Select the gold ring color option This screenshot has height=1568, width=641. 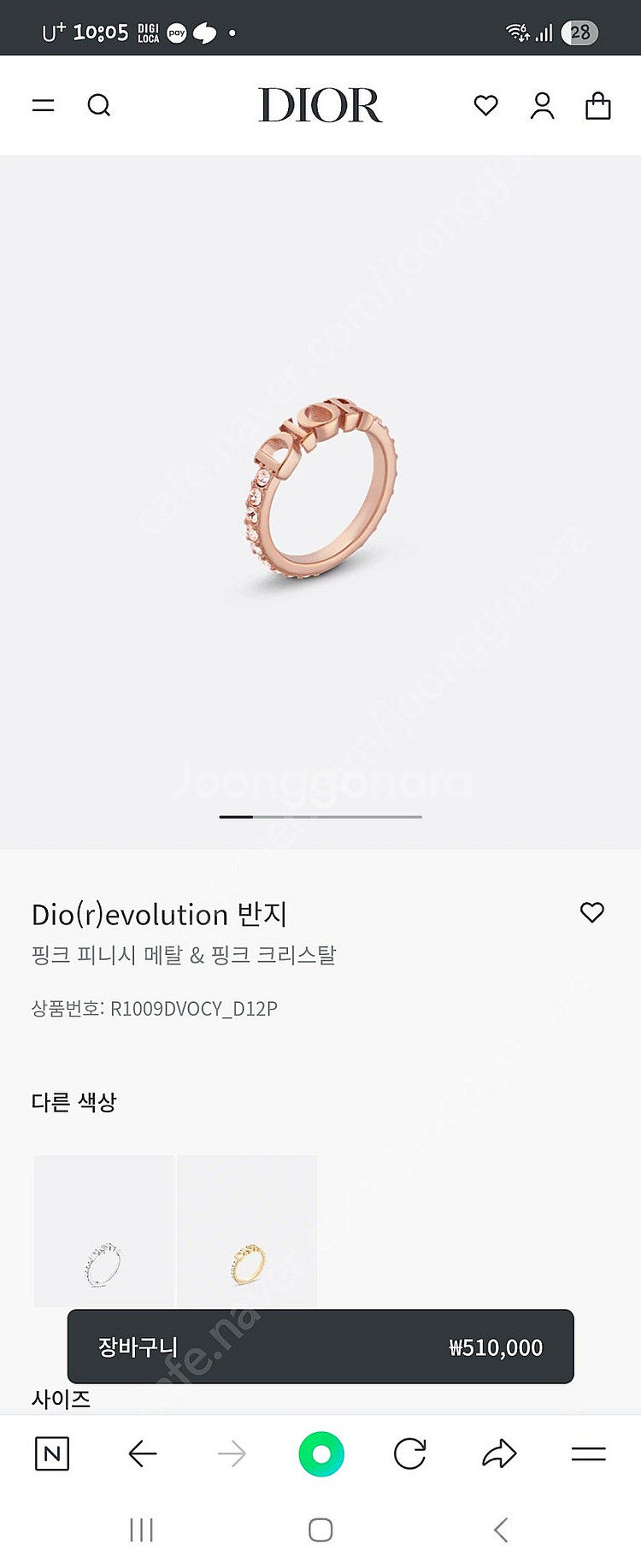(x=247, y=1231)
